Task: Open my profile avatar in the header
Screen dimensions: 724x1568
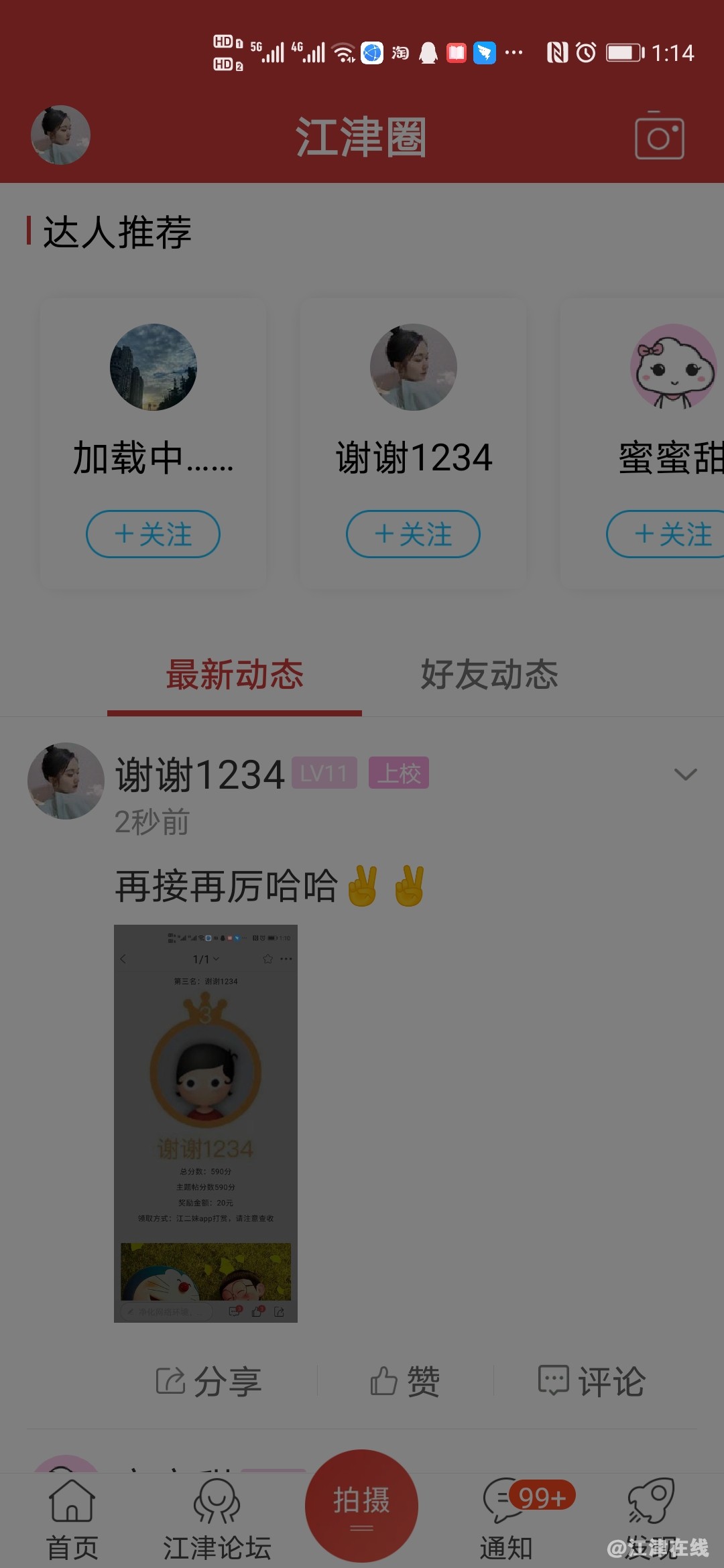Action: point(60,135)
